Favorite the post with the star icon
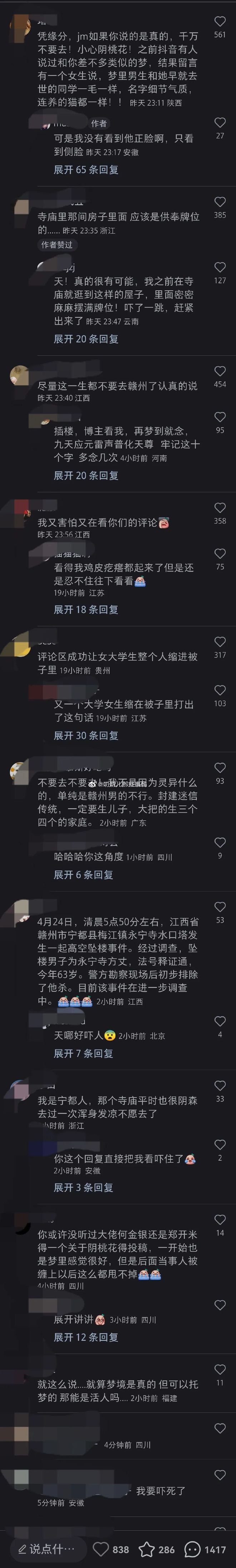 coord(147,1550)
